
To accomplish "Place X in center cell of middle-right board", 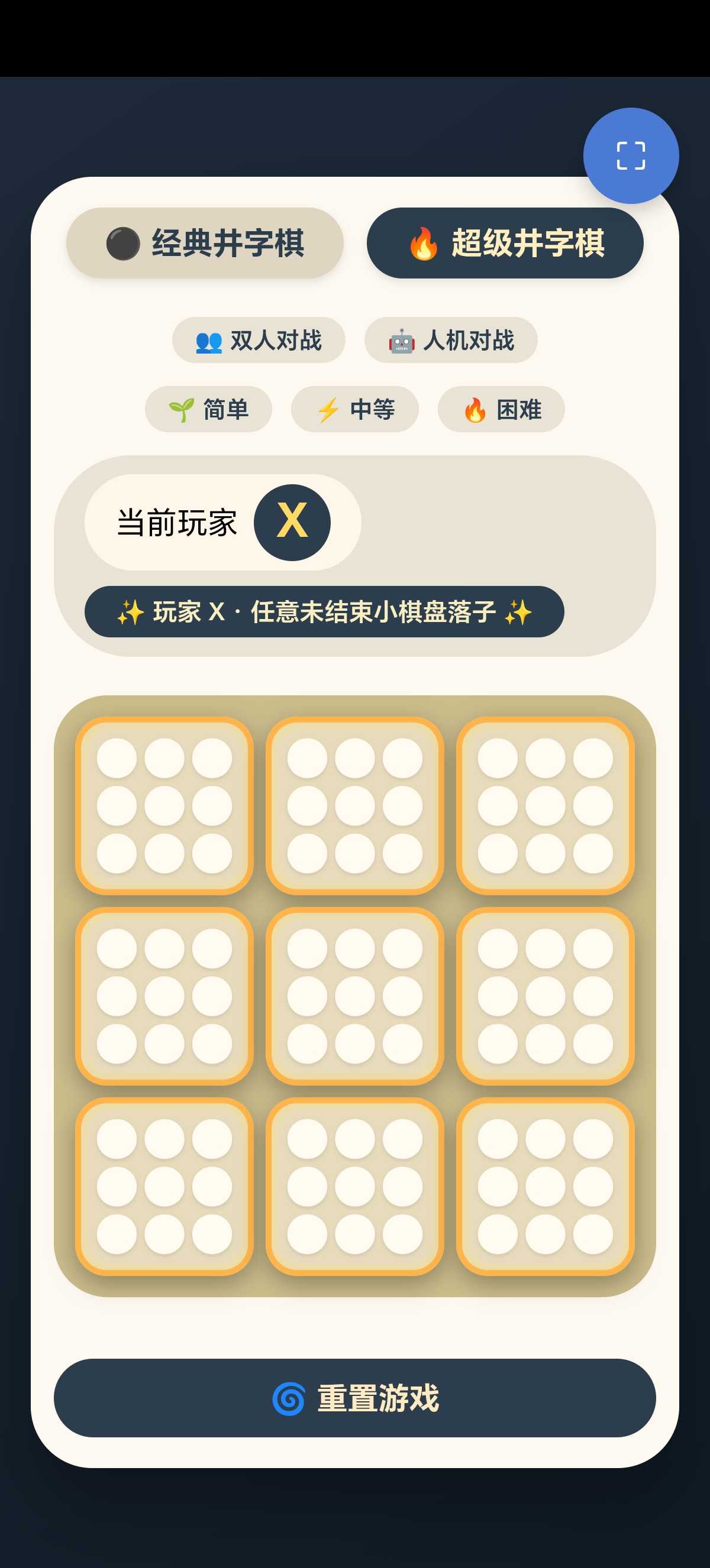I will click(x=545, y=996).
